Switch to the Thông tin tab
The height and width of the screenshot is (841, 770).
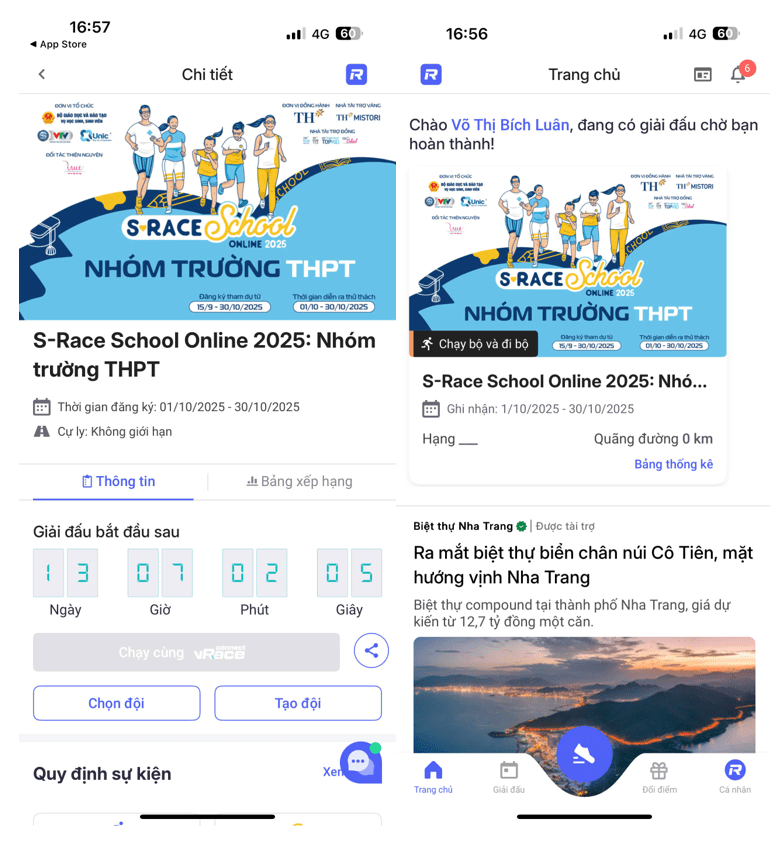[x=118, y=481]
